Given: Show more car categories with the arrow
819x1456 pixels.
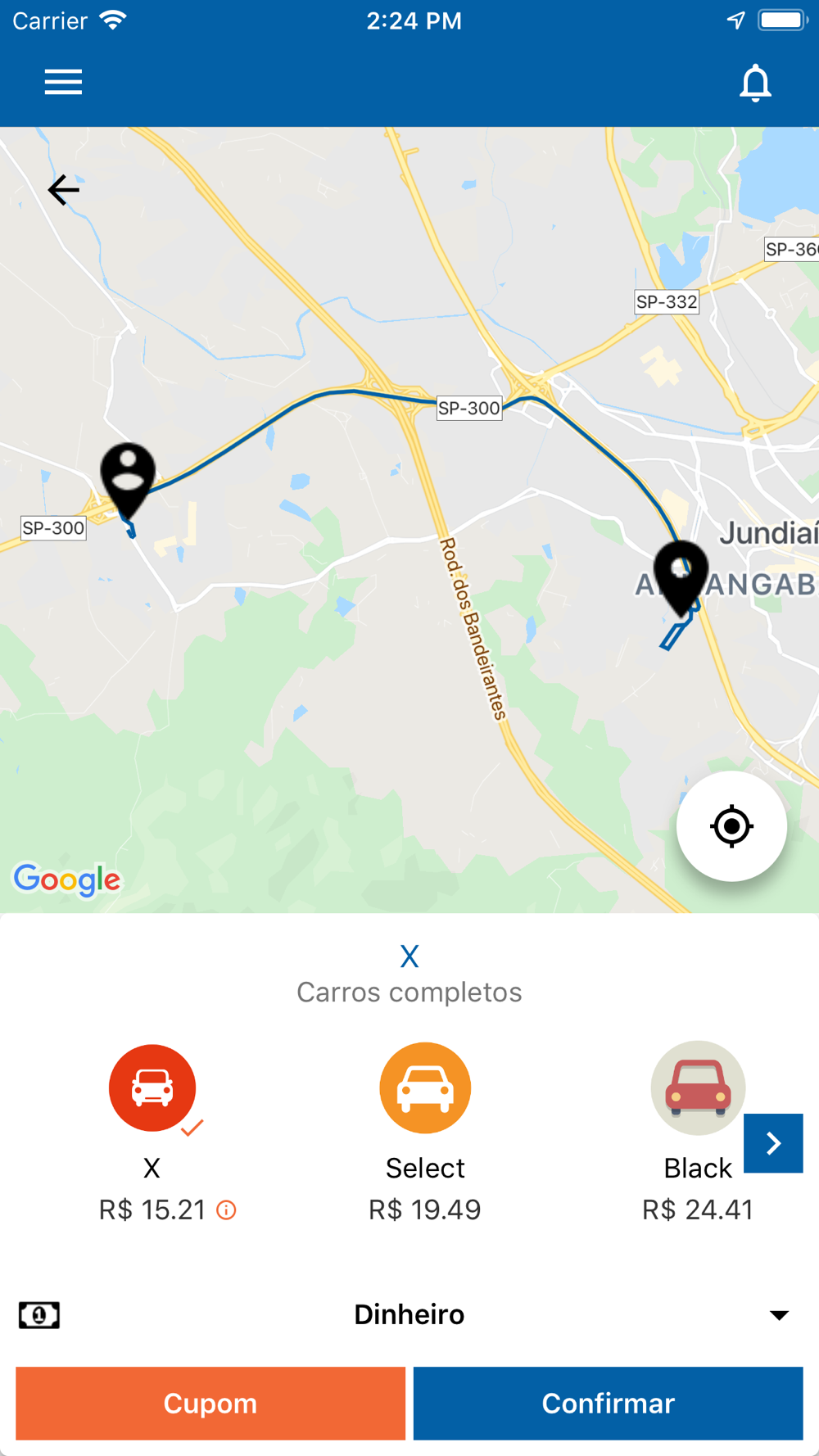Looking at the screenshot, I should (x=773, y=1143).
